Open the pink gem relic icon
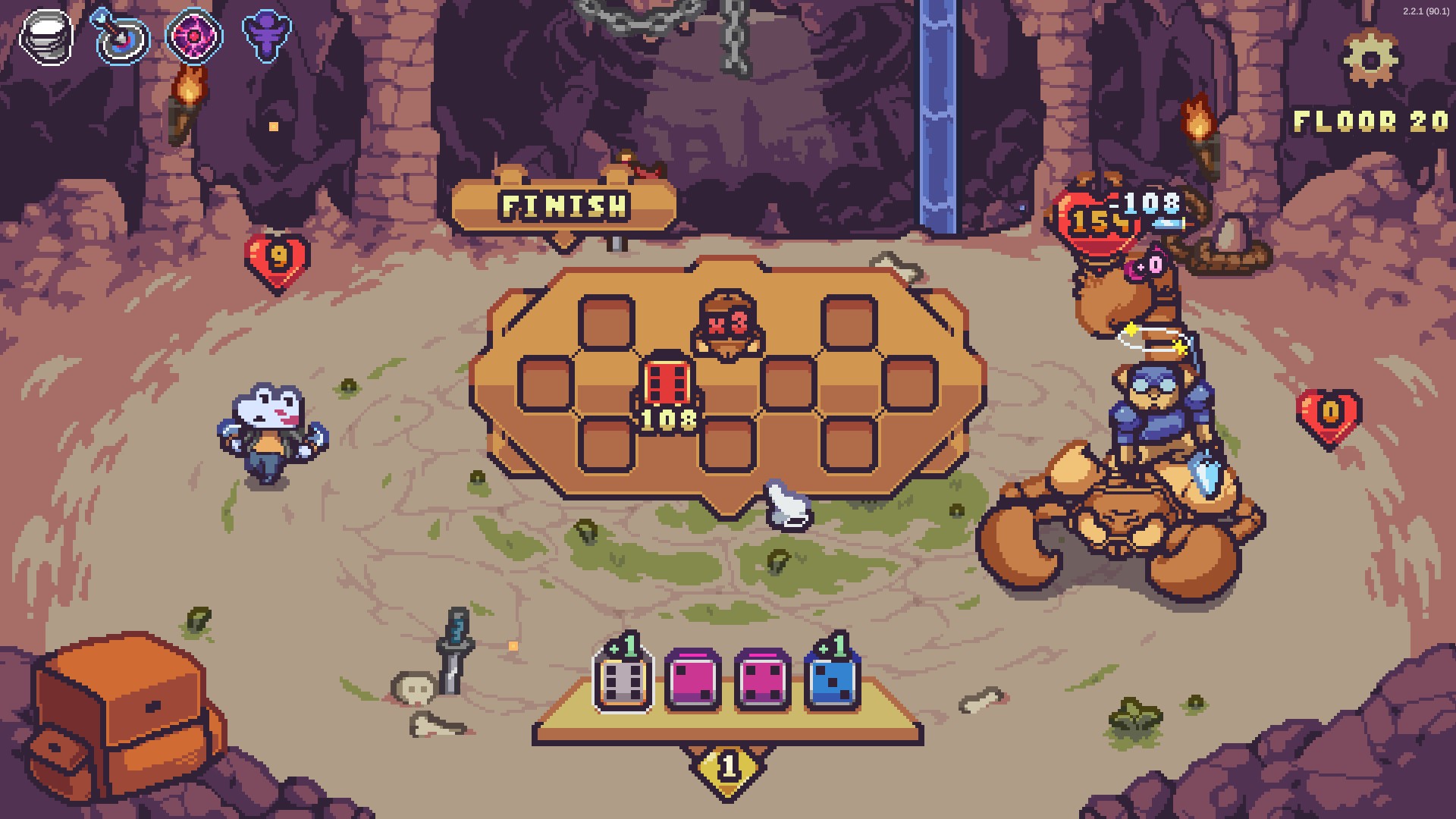Screen dimensions: 1456x819 coord(195,36)
